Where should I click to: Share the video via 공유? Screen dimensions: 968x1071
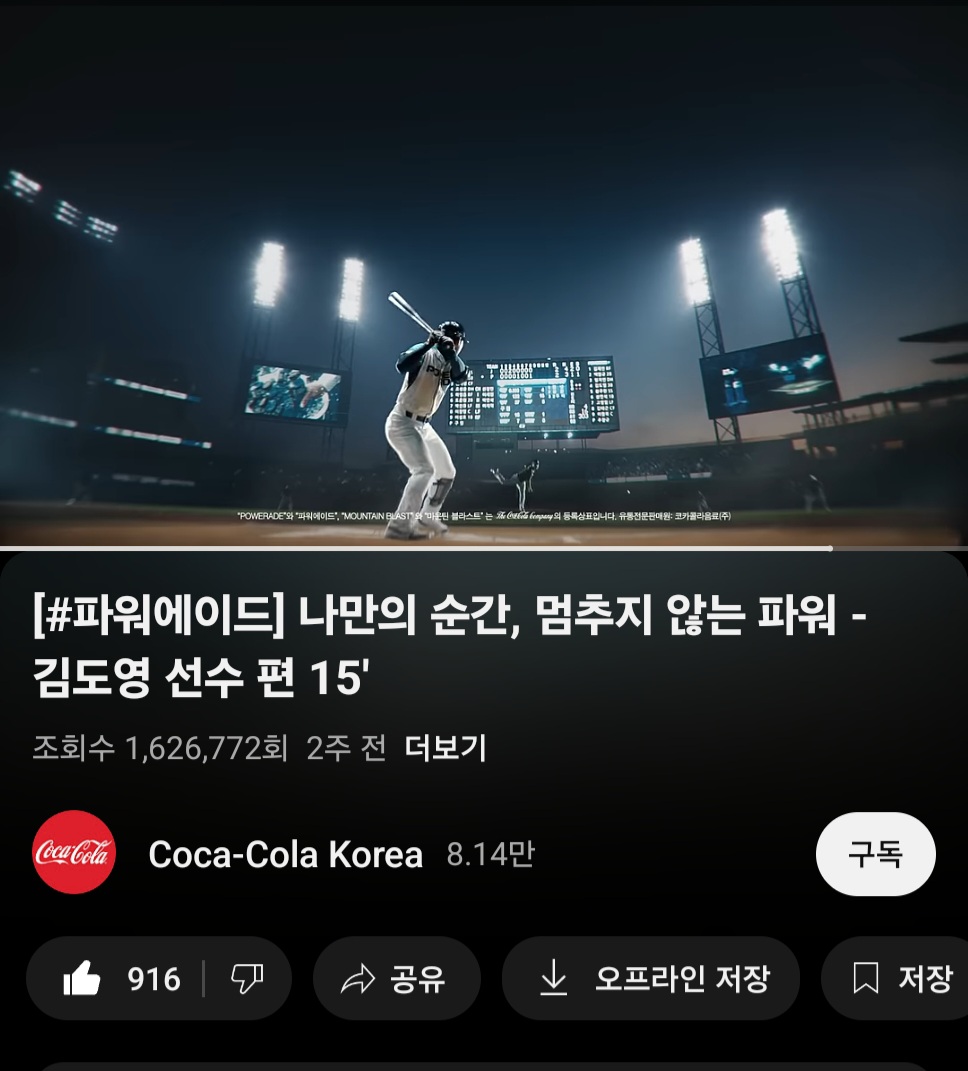click(396, 979)
